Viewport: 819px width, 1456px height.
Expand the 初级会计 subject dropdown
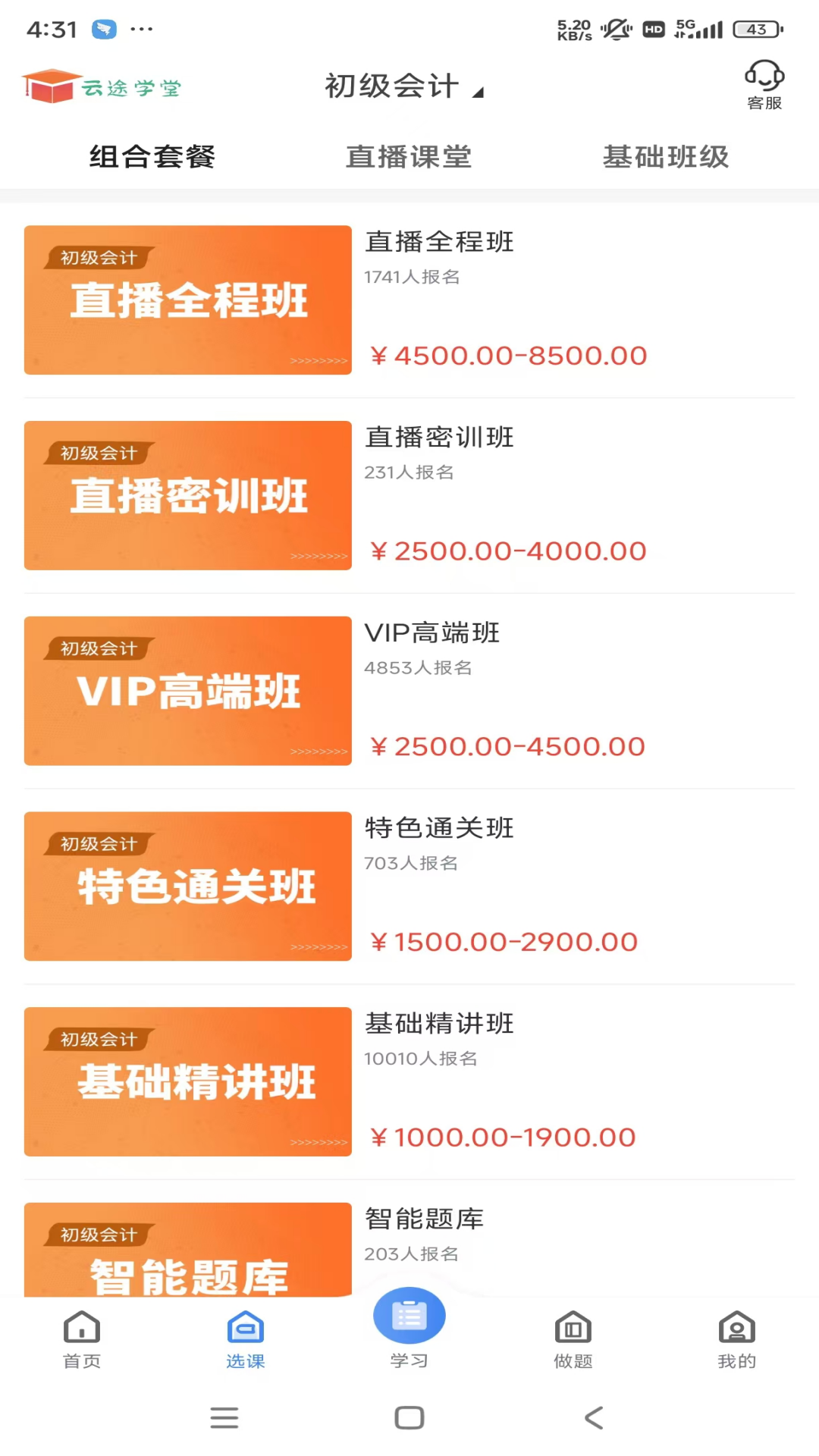click(403, 86)
